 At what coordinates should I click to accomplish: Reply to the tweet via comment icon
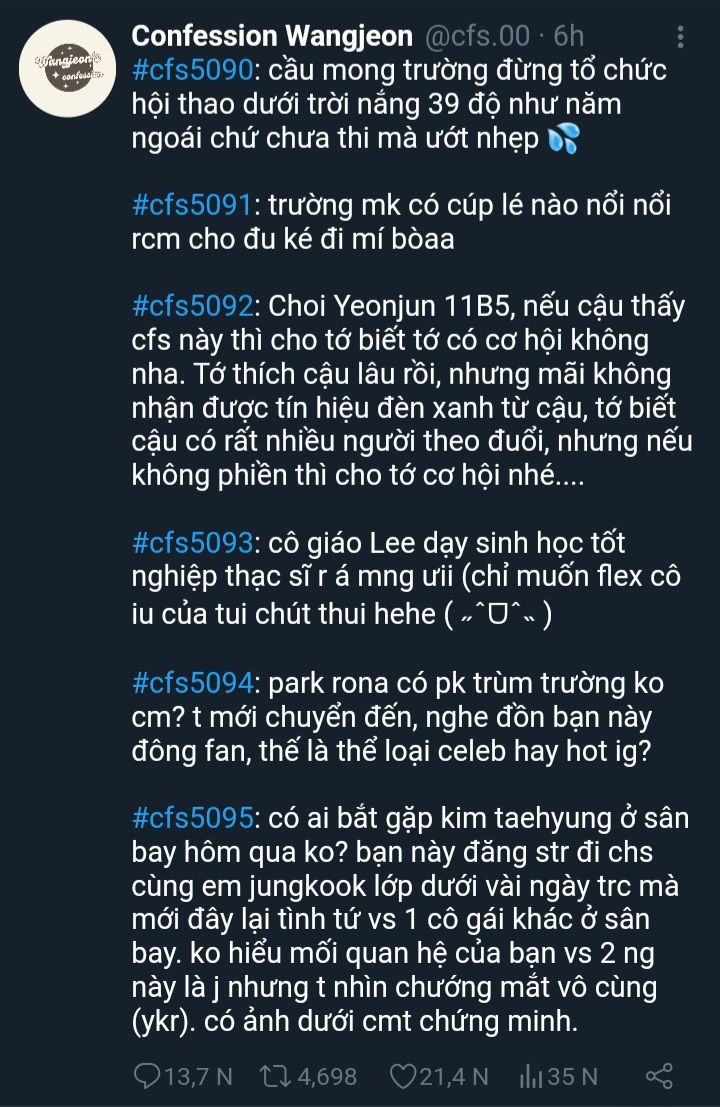(x=147, y=1076)
